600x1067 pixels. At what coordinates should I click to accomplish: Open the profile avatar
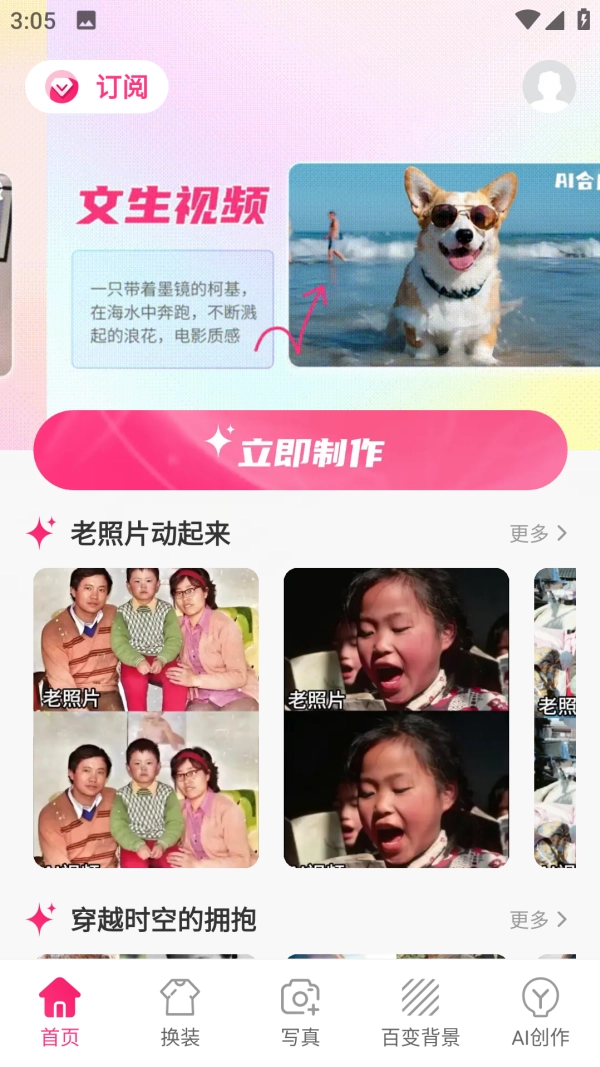[x=549, y=86]
